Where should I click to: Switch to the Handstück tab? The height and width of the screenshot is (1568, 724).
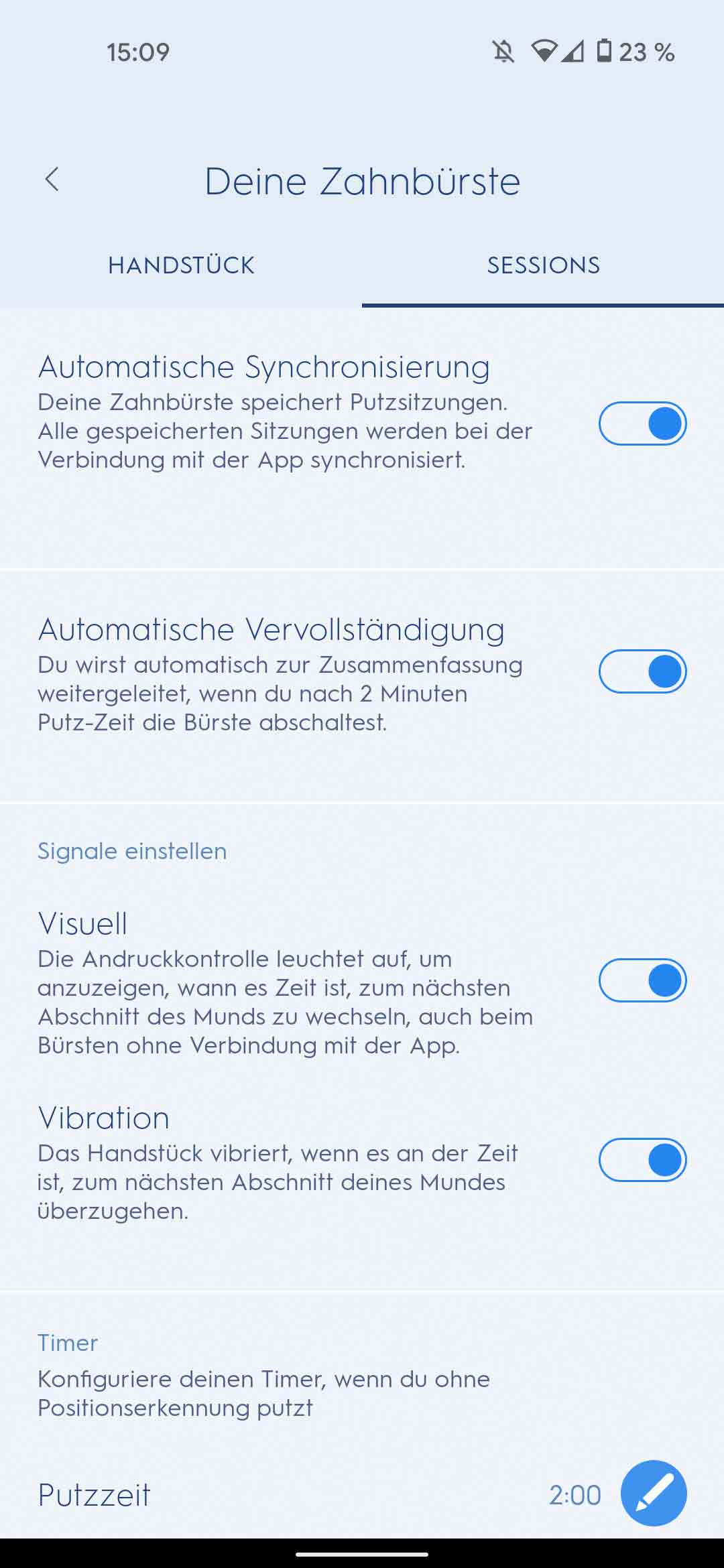(x=181, y=265)
